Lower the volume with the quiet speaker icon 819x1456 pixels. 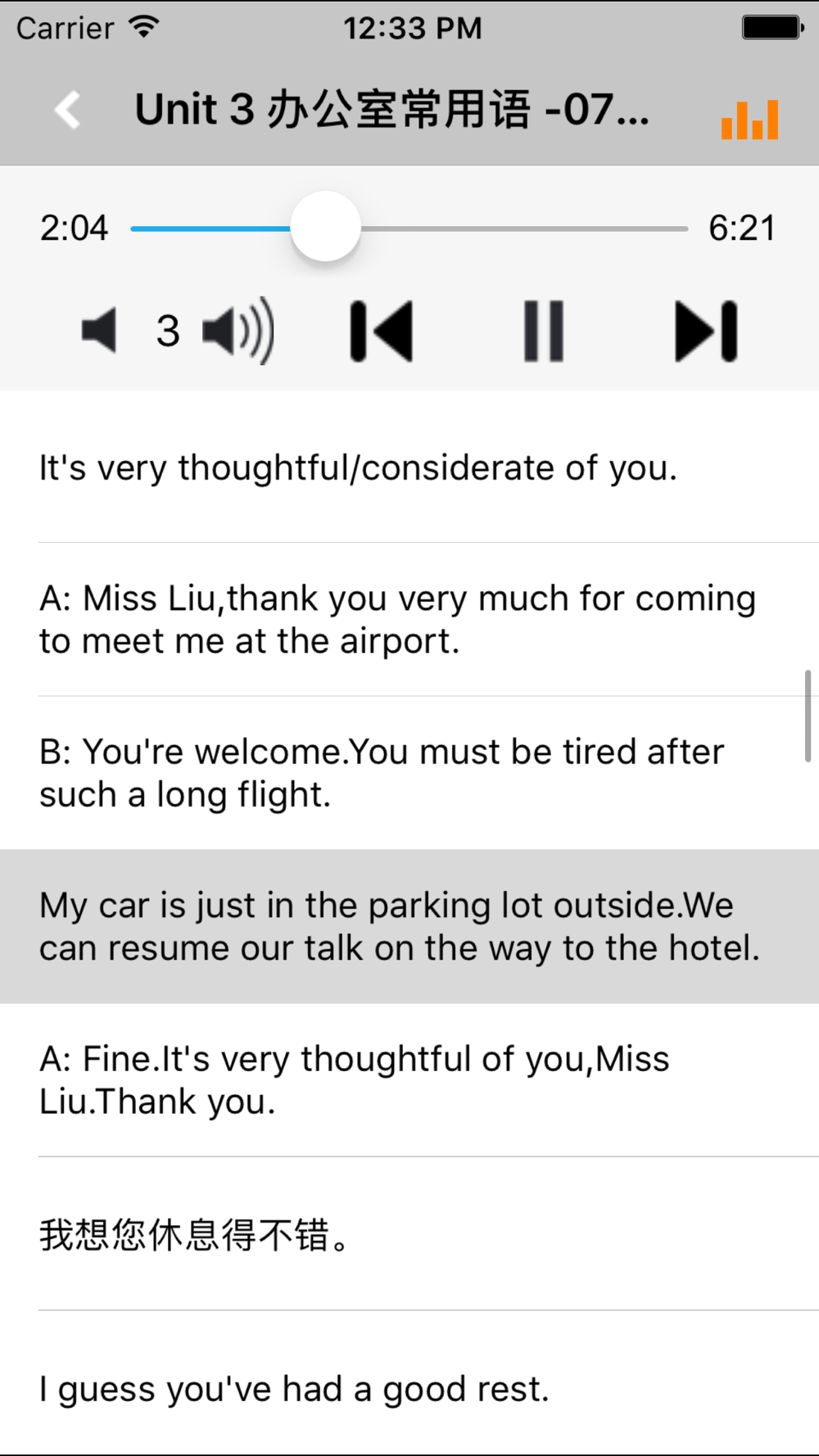point(99,331)
